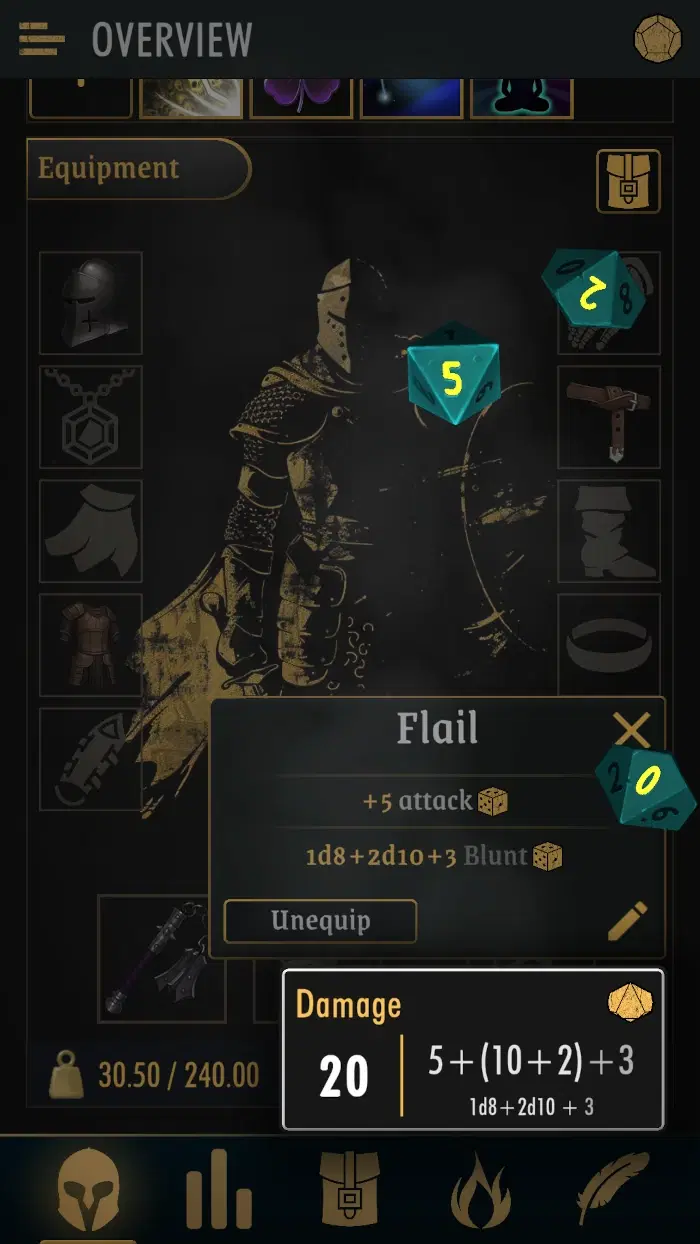The width and height of the screenshot is (700, 1244).
Task: Switch to the inventory backpack tab
Action: point(350,1190)
